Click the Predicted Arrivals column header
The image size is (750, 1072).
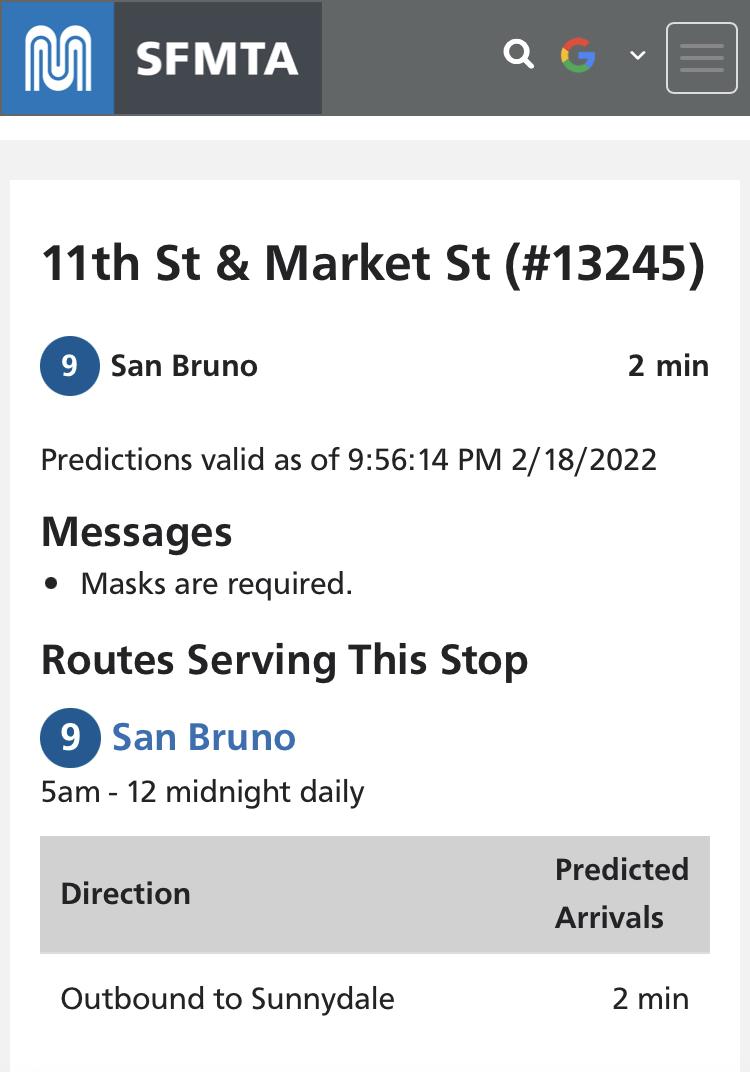(x=621, y=893)
